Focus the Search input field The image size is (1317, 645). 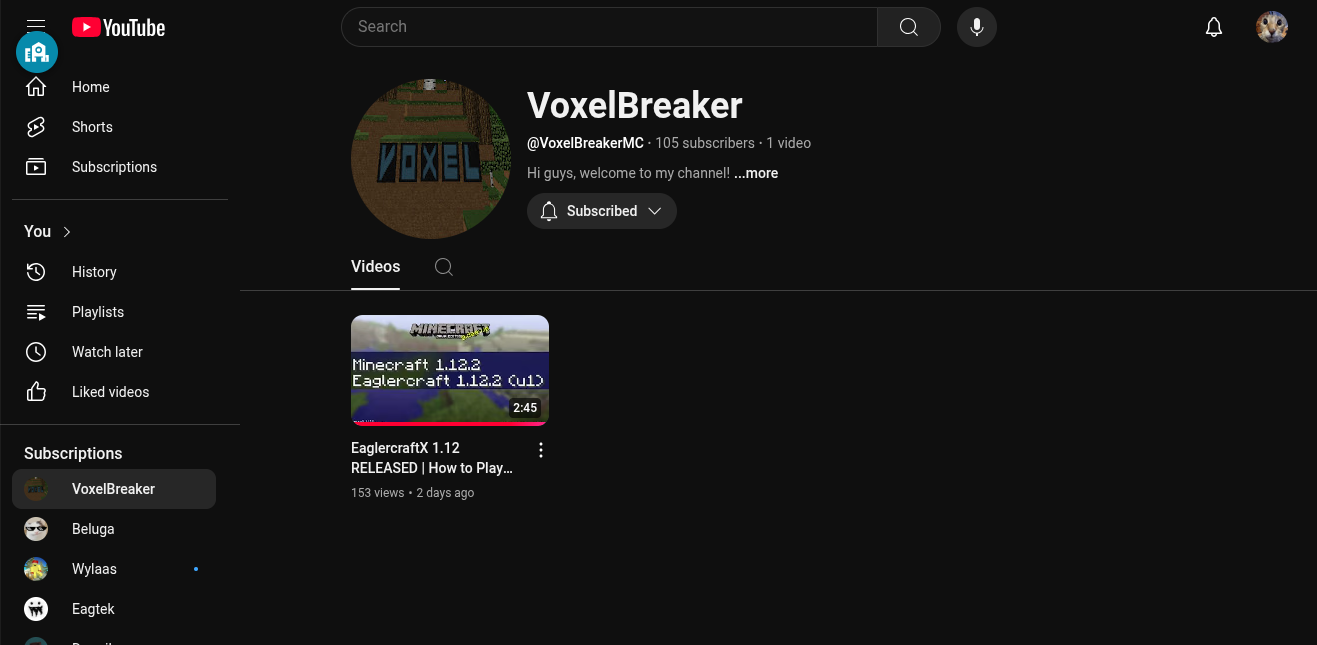pos(608,27)
